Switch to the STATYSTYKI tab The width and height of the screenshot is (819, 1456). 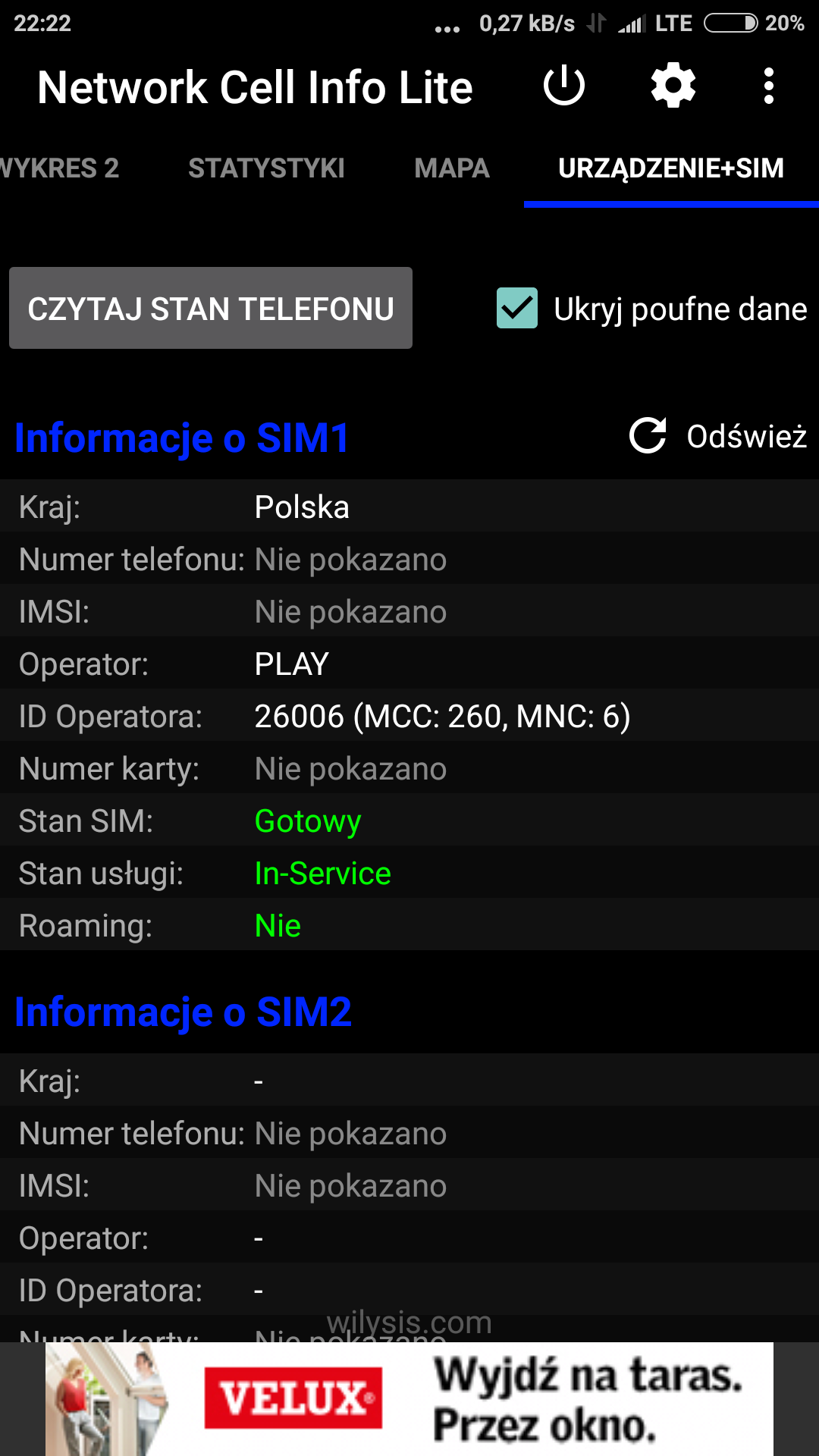coord(266,168)
